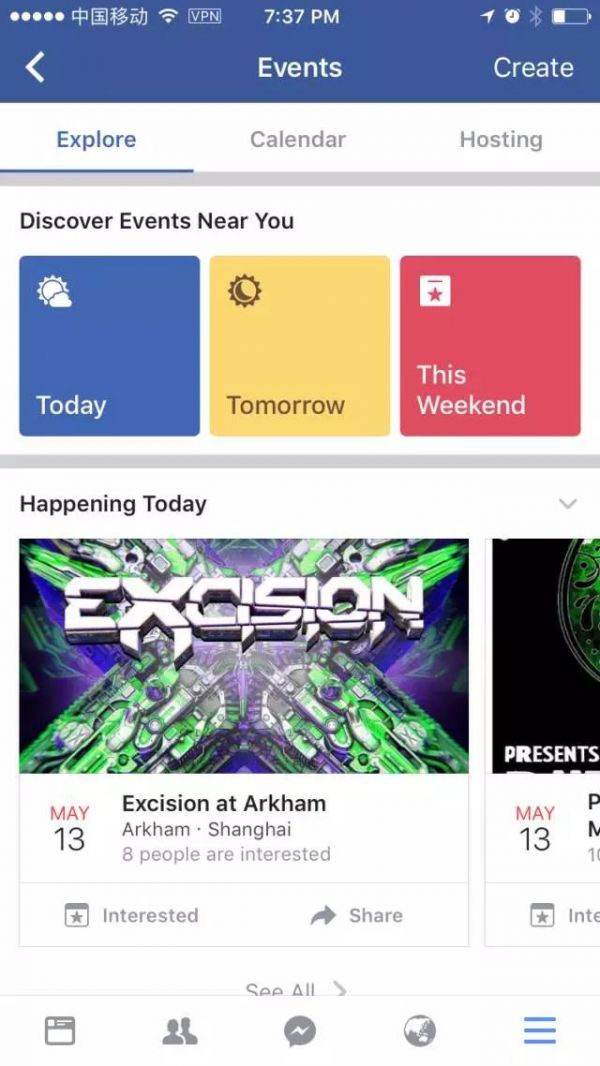The height and width of the screenshot is (1066, 600).
Task: Open the Friends tab in bottom bar
Action: tap(180, 1031)
